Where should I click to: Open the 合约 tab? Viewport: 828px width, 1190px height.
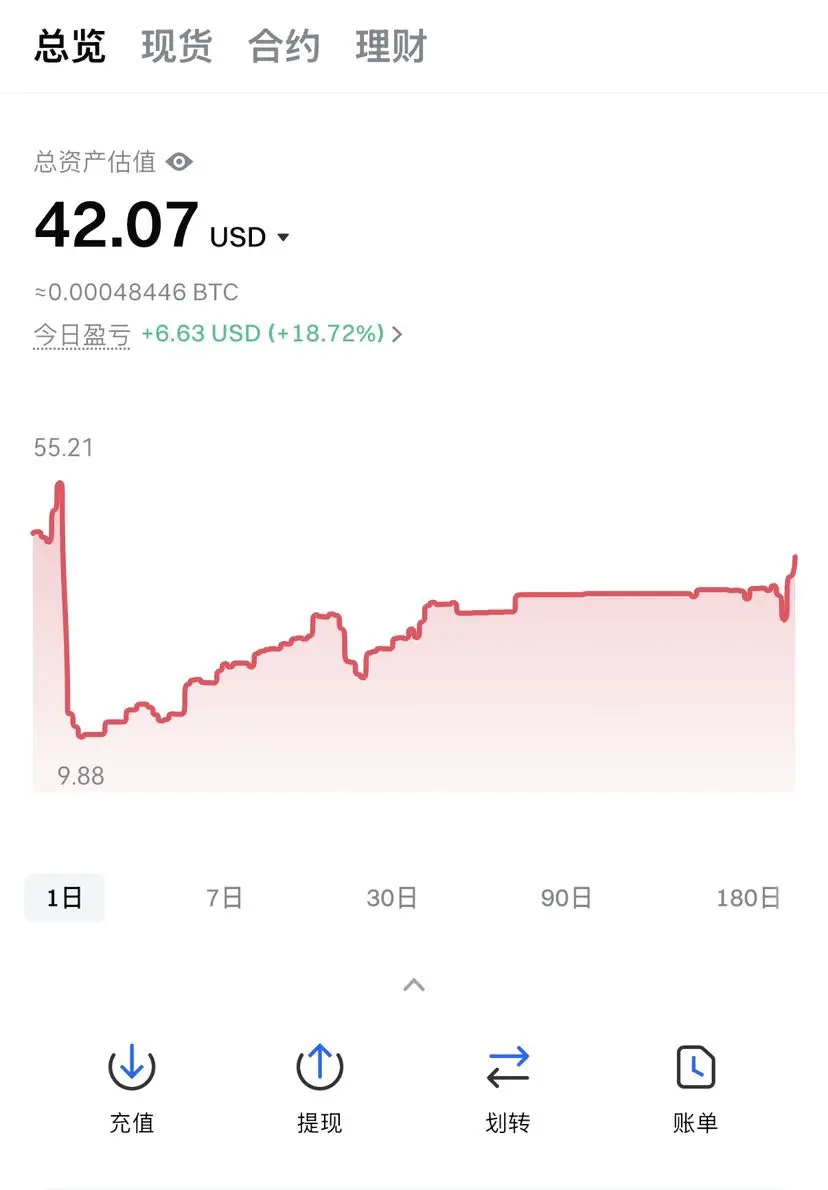pos(284,47)
